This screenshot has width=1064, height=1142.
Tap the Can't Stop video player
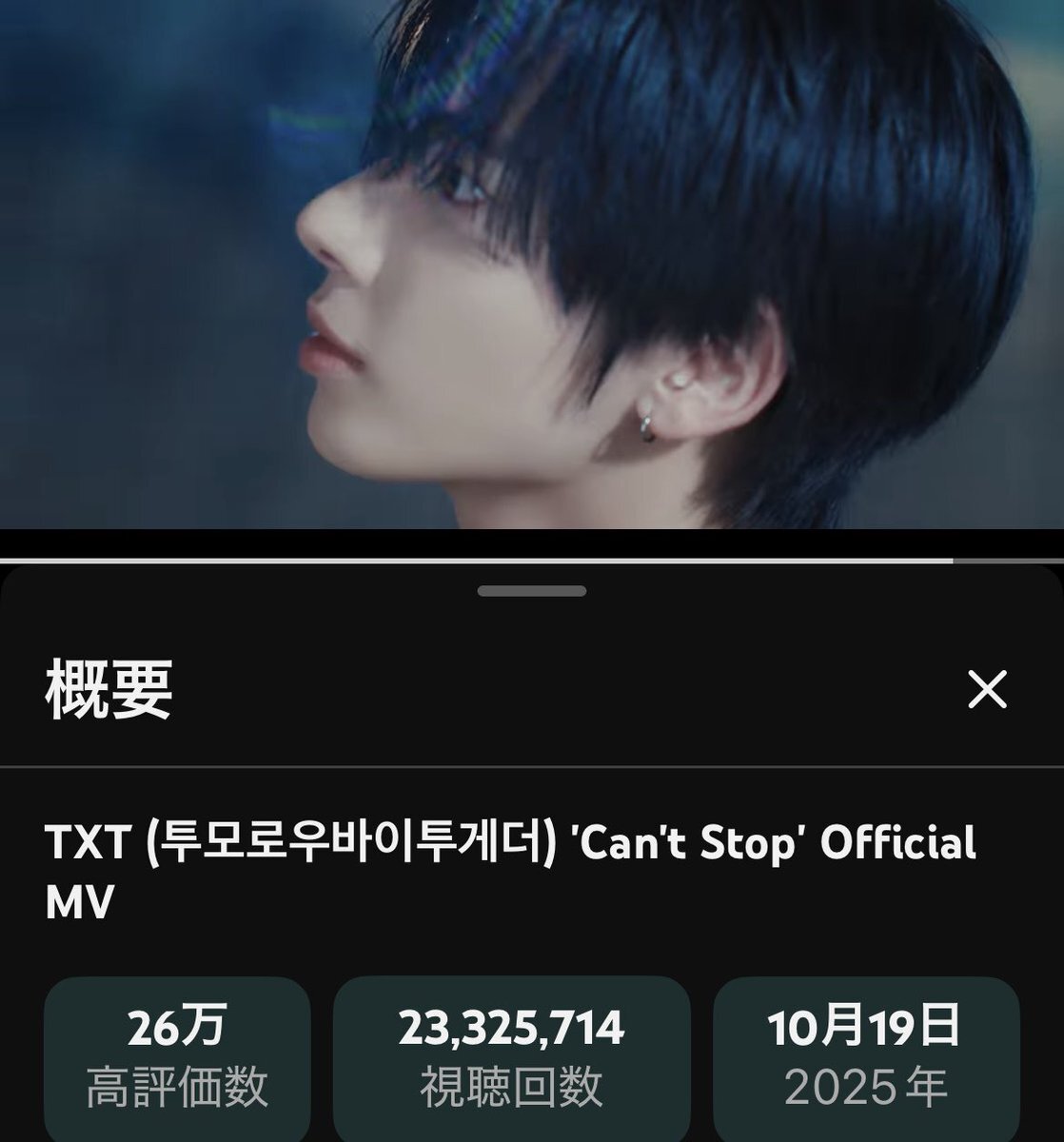click(532, 265)
